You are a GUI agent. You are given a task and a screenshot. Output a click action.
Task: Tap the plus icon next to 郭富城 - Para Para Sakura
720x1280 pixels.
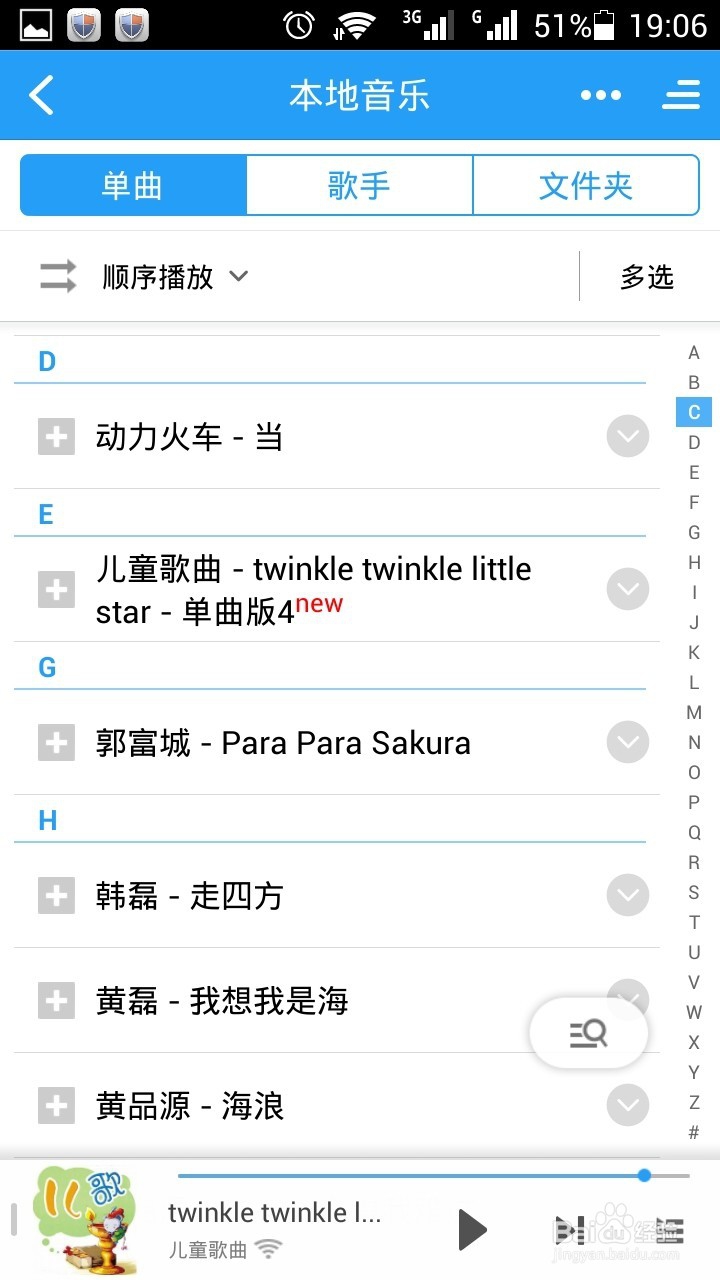pos(56,742)
